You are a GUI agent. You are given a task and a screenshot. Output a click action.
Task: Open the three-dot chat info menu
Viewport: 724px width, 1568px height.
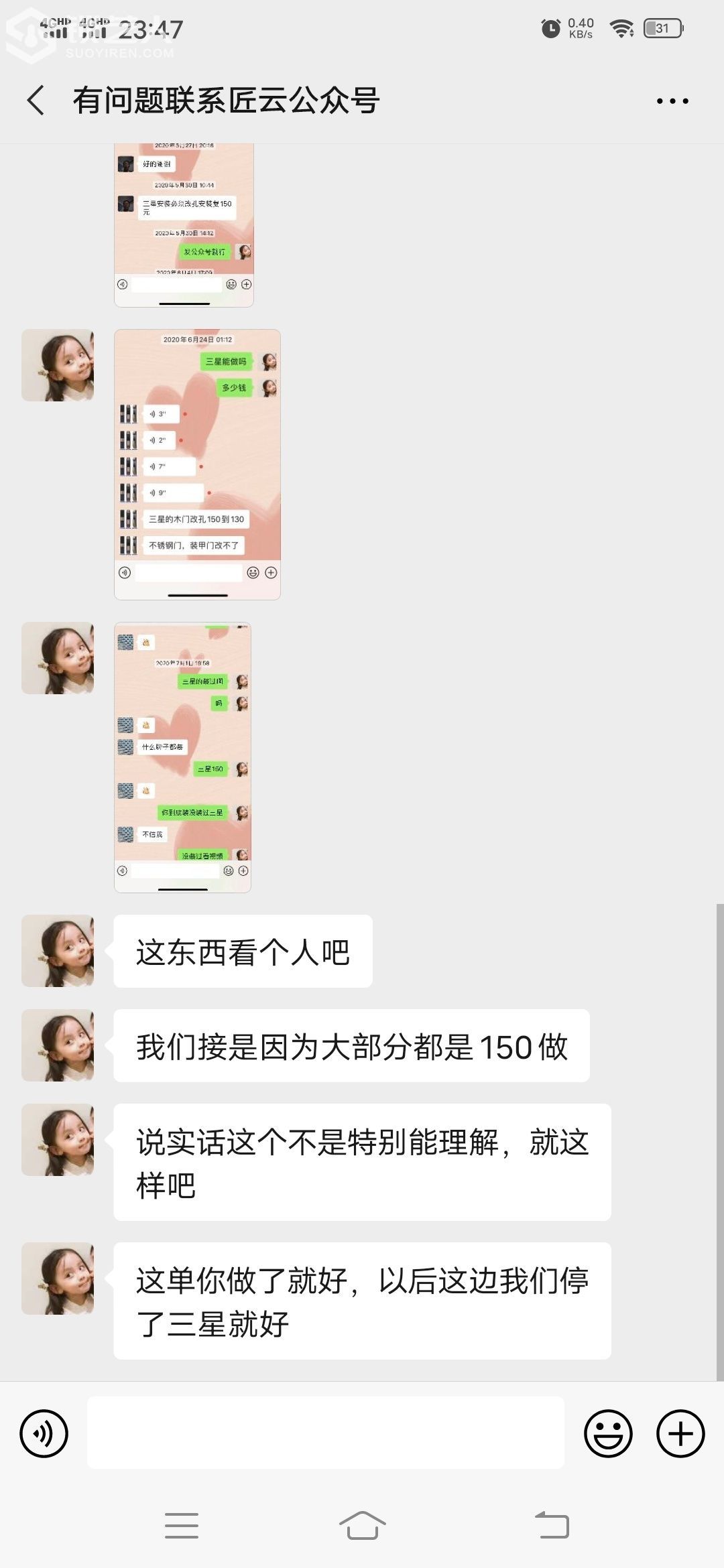point(672,101)
